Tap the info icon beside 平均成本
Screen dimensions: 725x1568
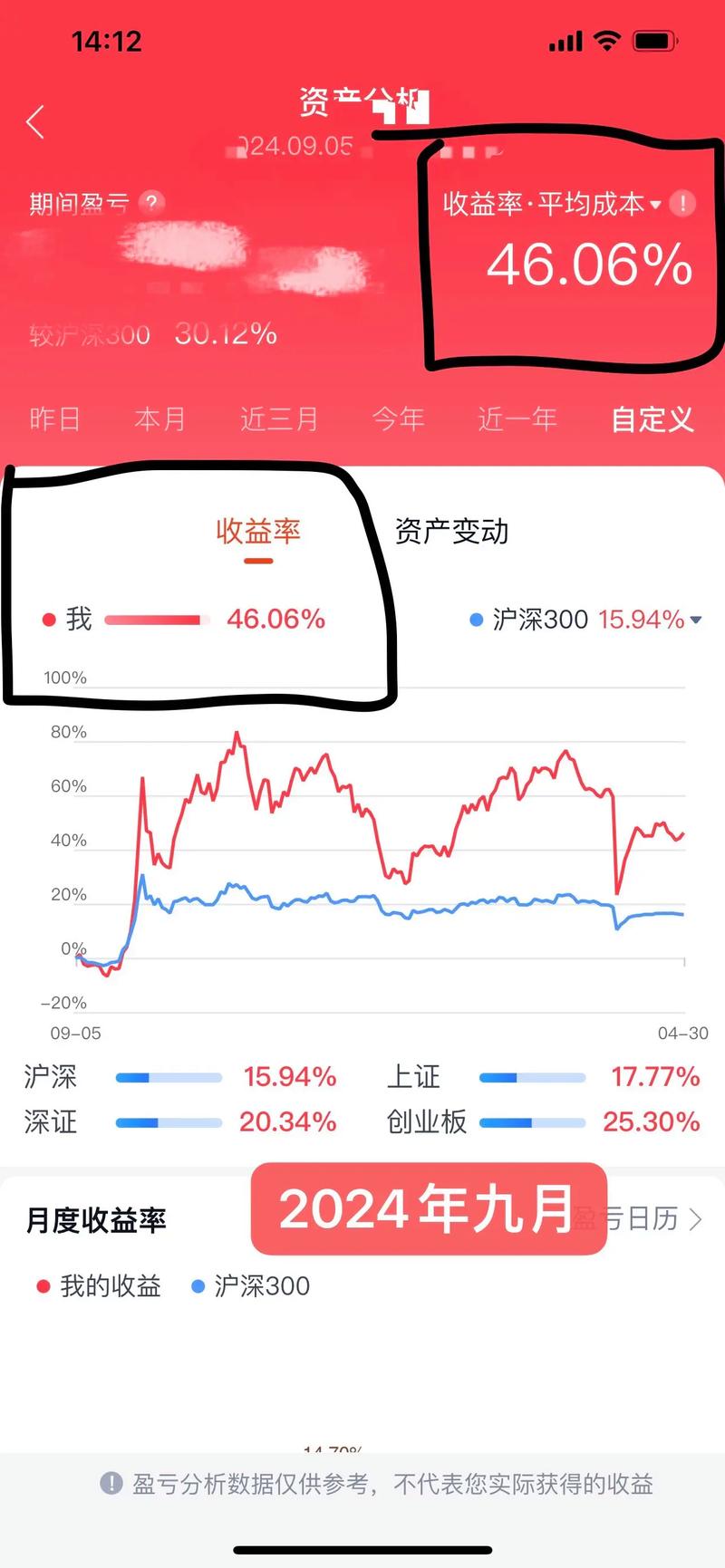tap(682, 204)
